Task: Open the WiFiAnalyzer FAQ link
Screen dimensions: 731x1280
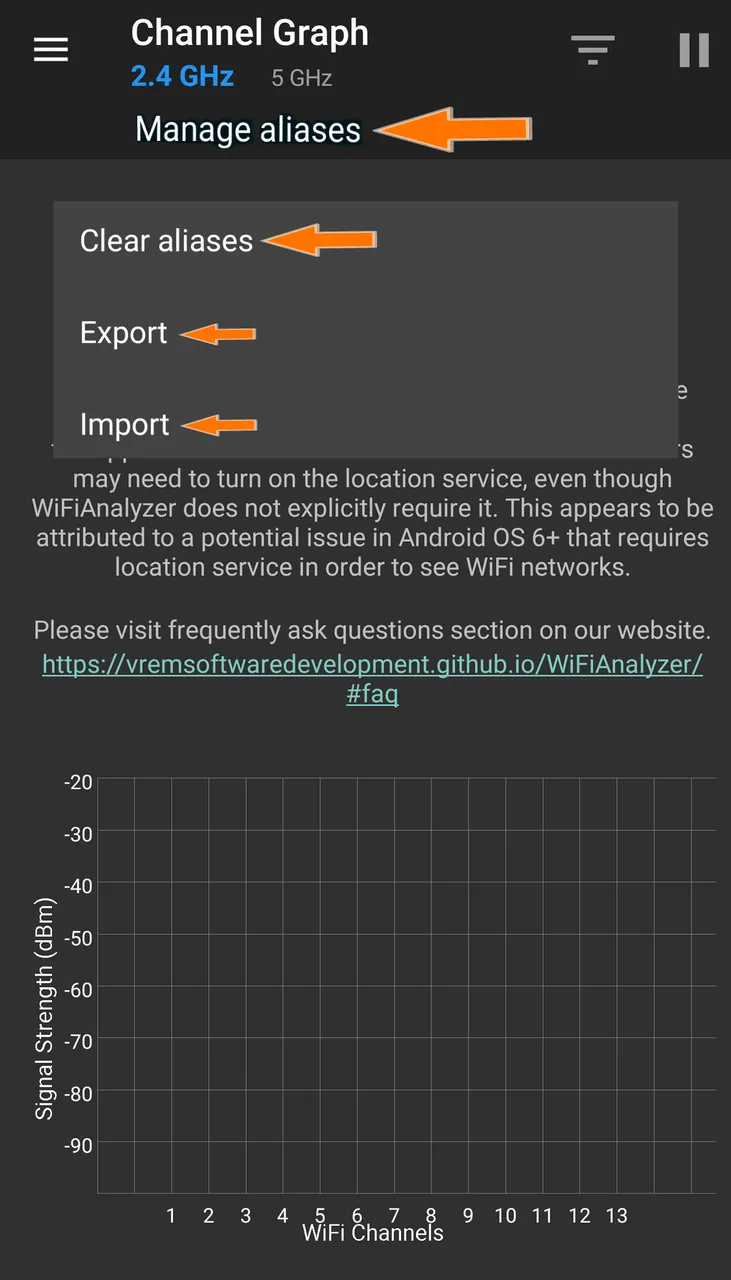Action: (x=372, y=678)
